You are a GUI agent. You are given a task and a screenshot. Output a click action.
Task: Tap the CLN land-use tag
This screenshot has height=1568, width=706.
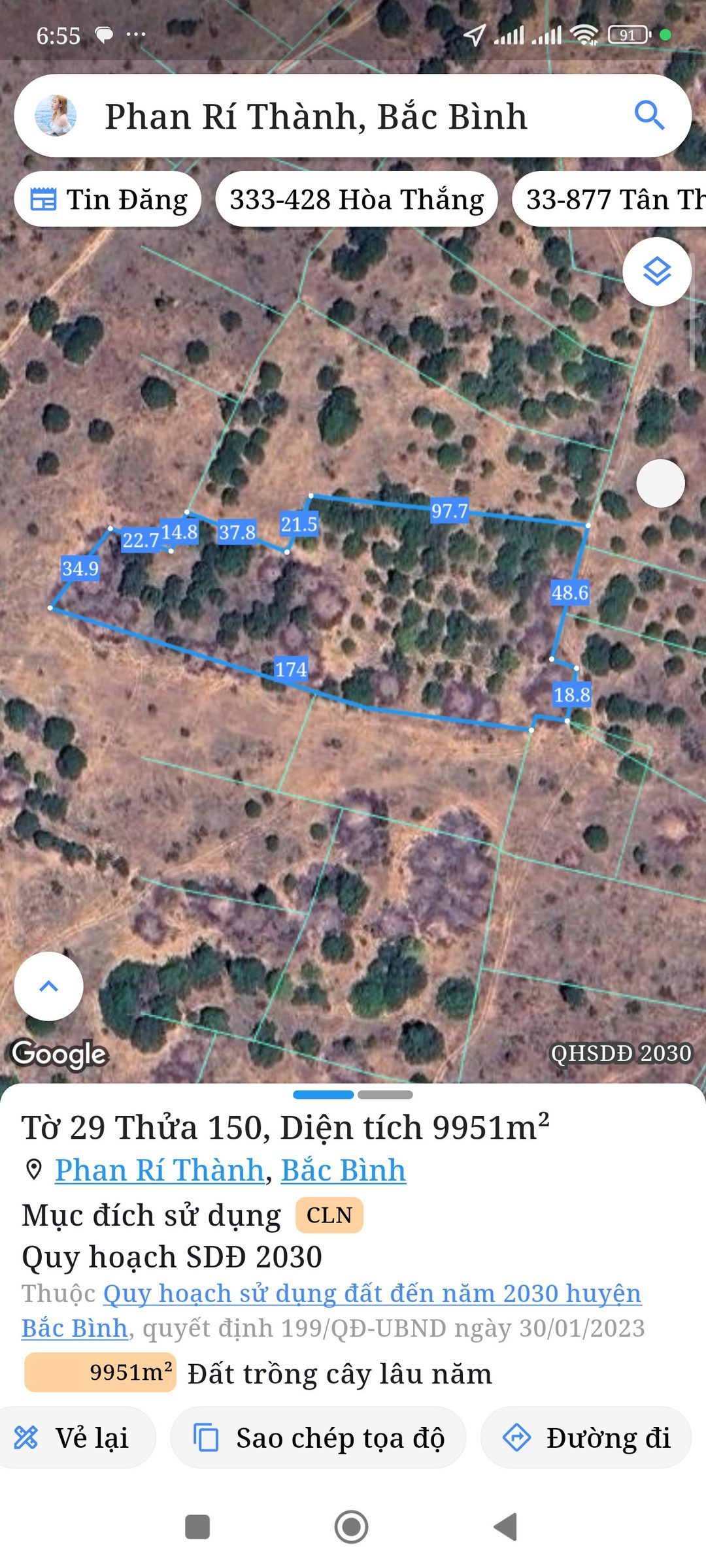click(x=329, y=1215)
